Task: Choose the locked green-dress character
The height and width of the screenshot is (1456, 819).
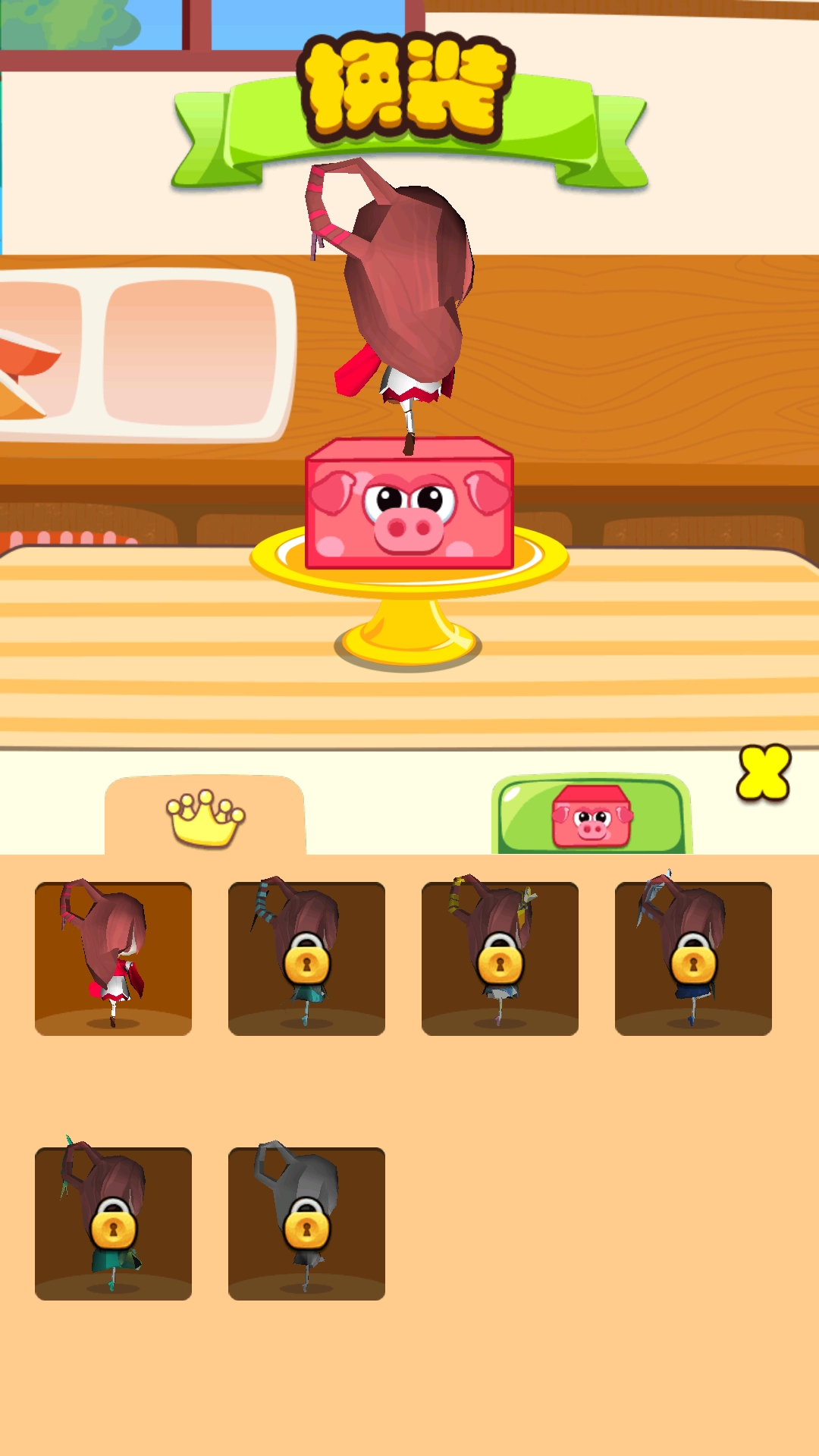Action: point(113,1223)
